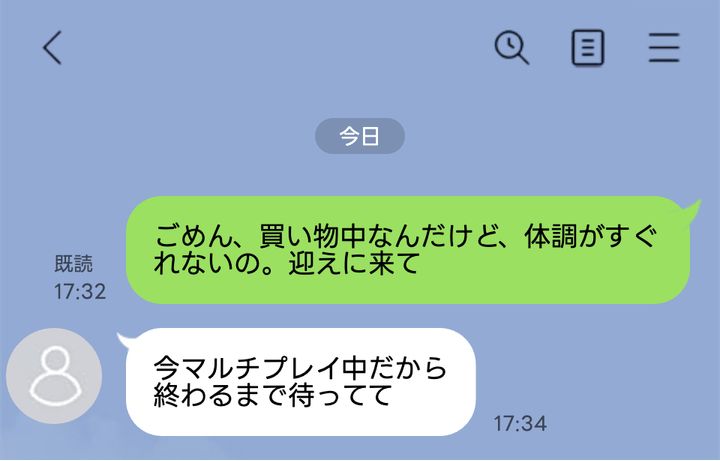The height and width of the screenshot is (461, 720).
Task: Search within this chat
Action: tap(512, 47)
